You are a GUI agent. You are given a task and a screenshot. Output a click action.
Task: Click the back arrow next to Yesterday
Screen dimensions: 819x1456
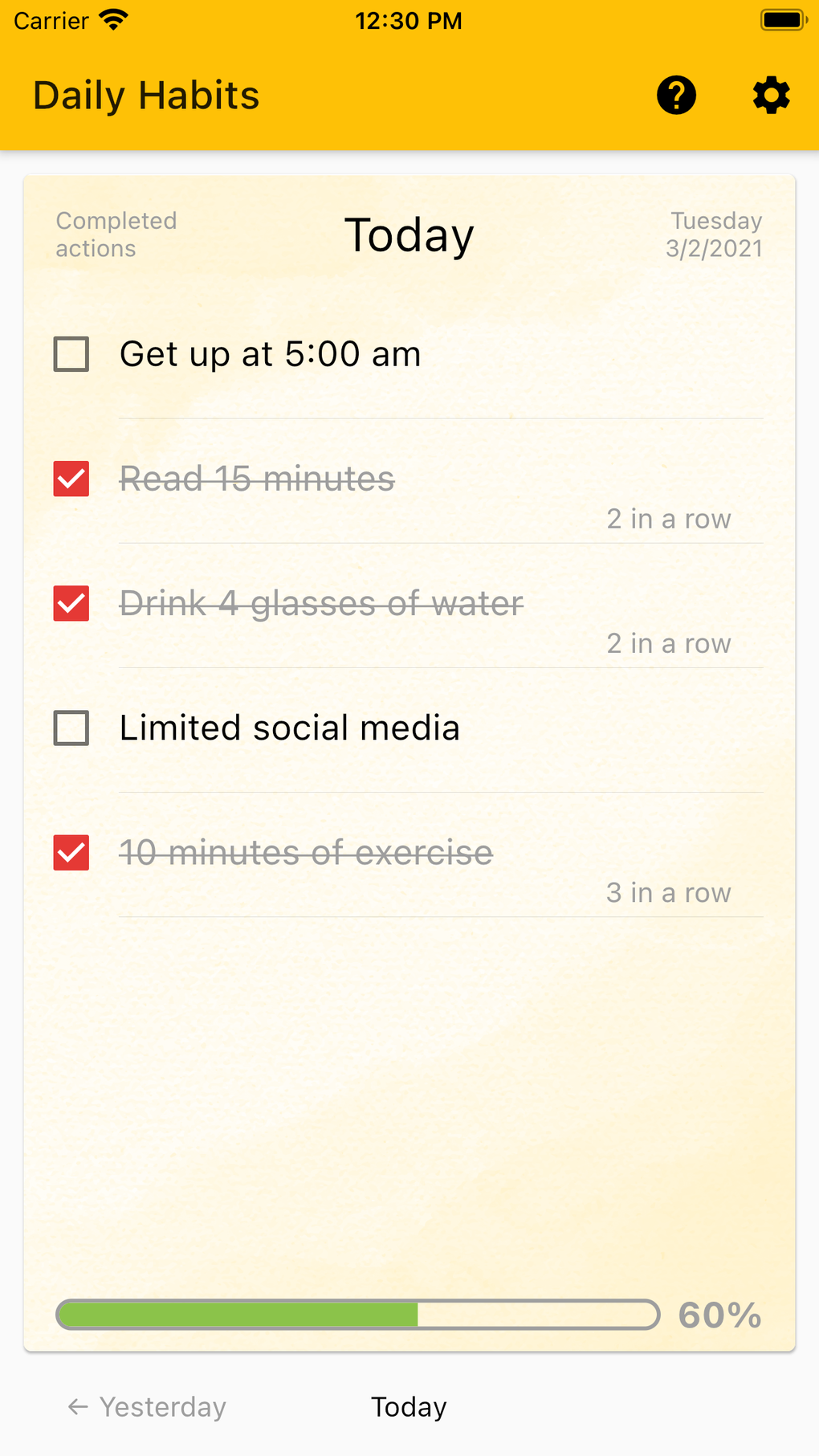(x=76, y=1406)
